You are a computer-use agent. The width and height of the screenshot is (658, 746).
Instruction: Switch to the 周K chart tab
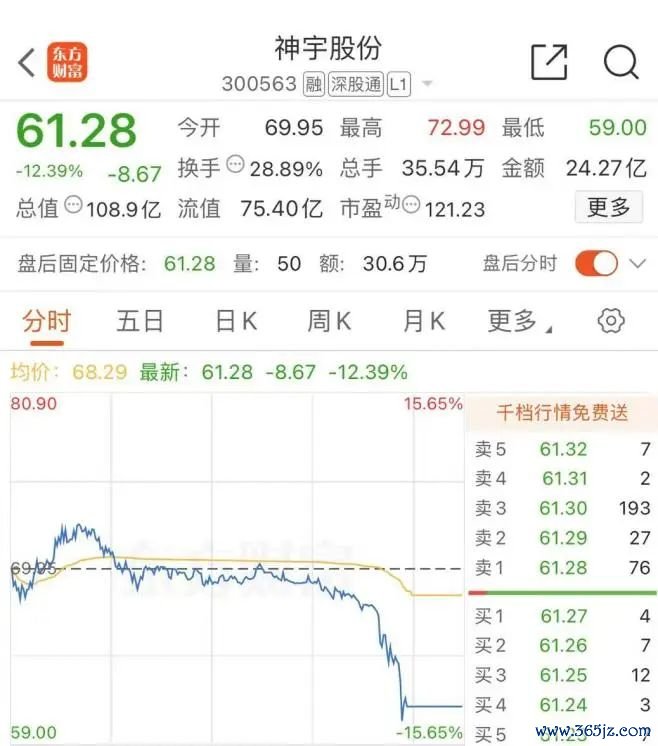[329, 321]
